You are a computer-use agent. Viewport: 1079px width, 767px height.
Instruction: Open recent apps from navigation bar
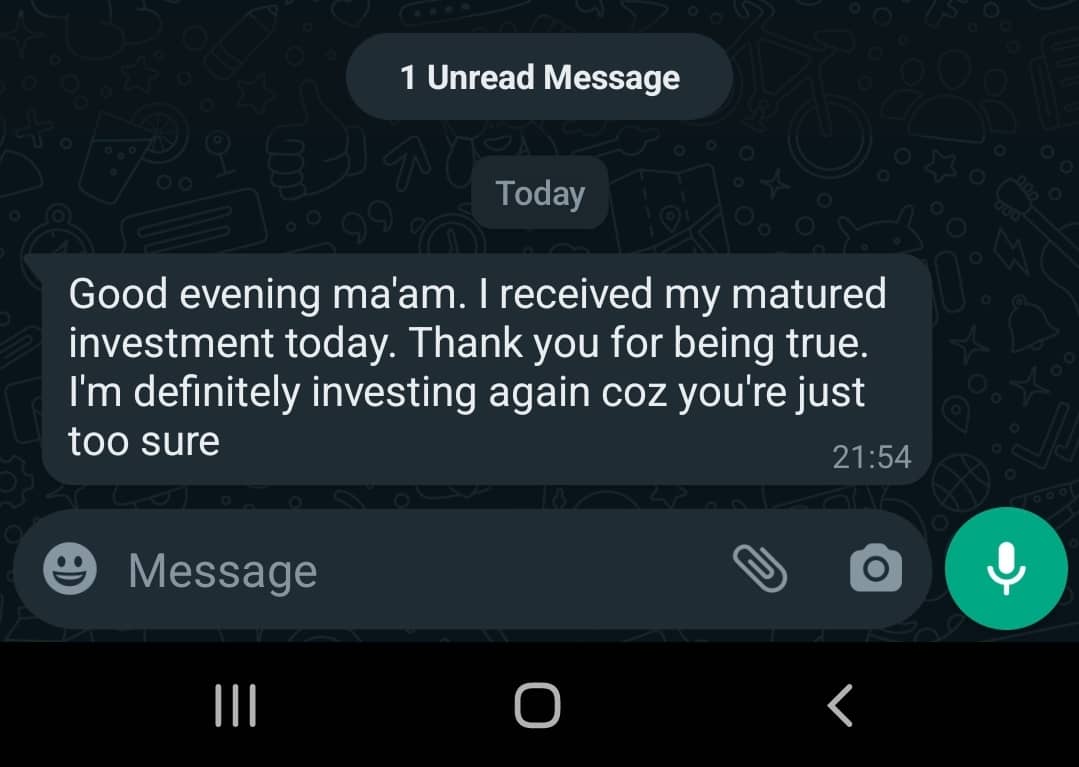236,705
